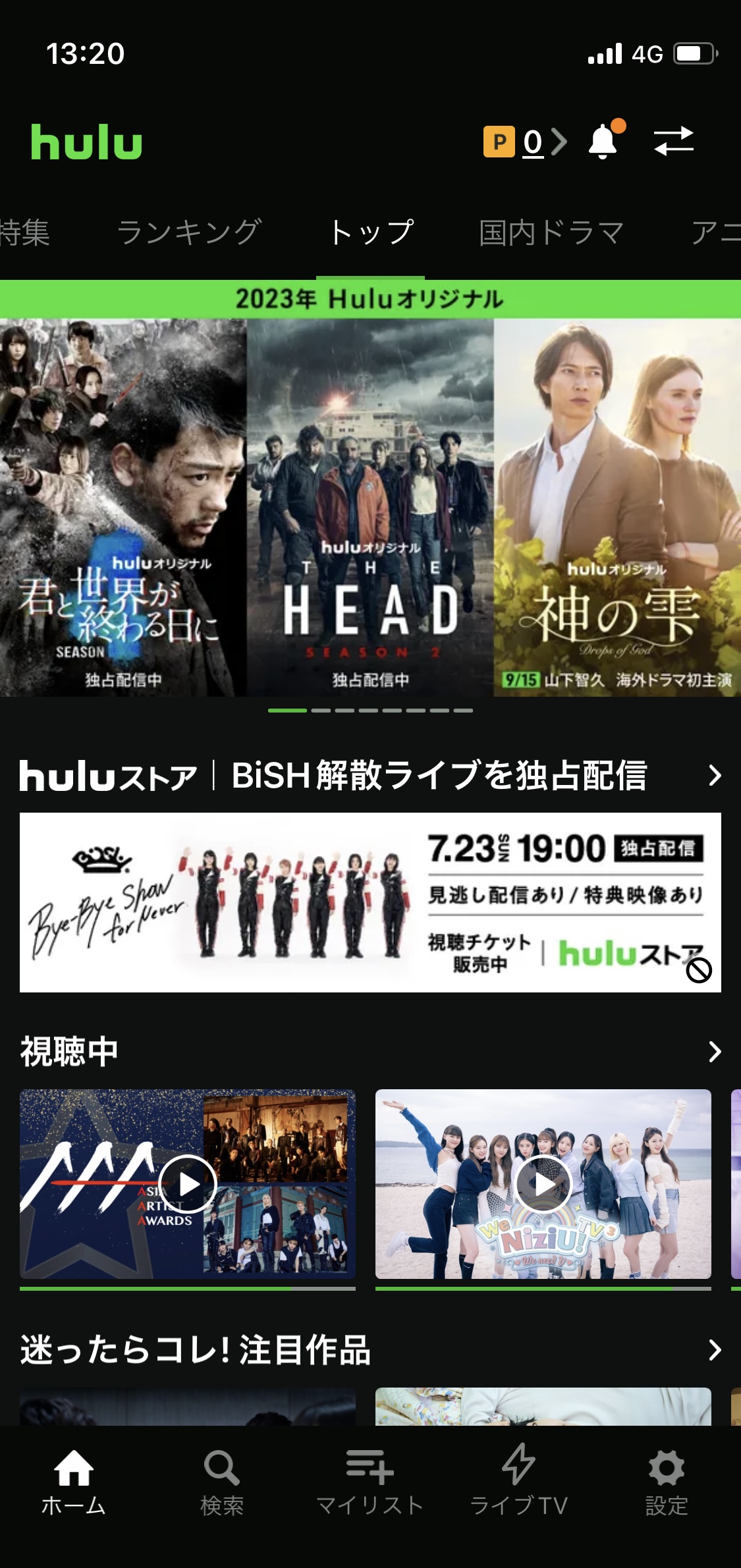This screenshot has width=741, height=1568.
Task: Expand the 迷ったらコレ!注目作品 section
Action: [715, 1350]
